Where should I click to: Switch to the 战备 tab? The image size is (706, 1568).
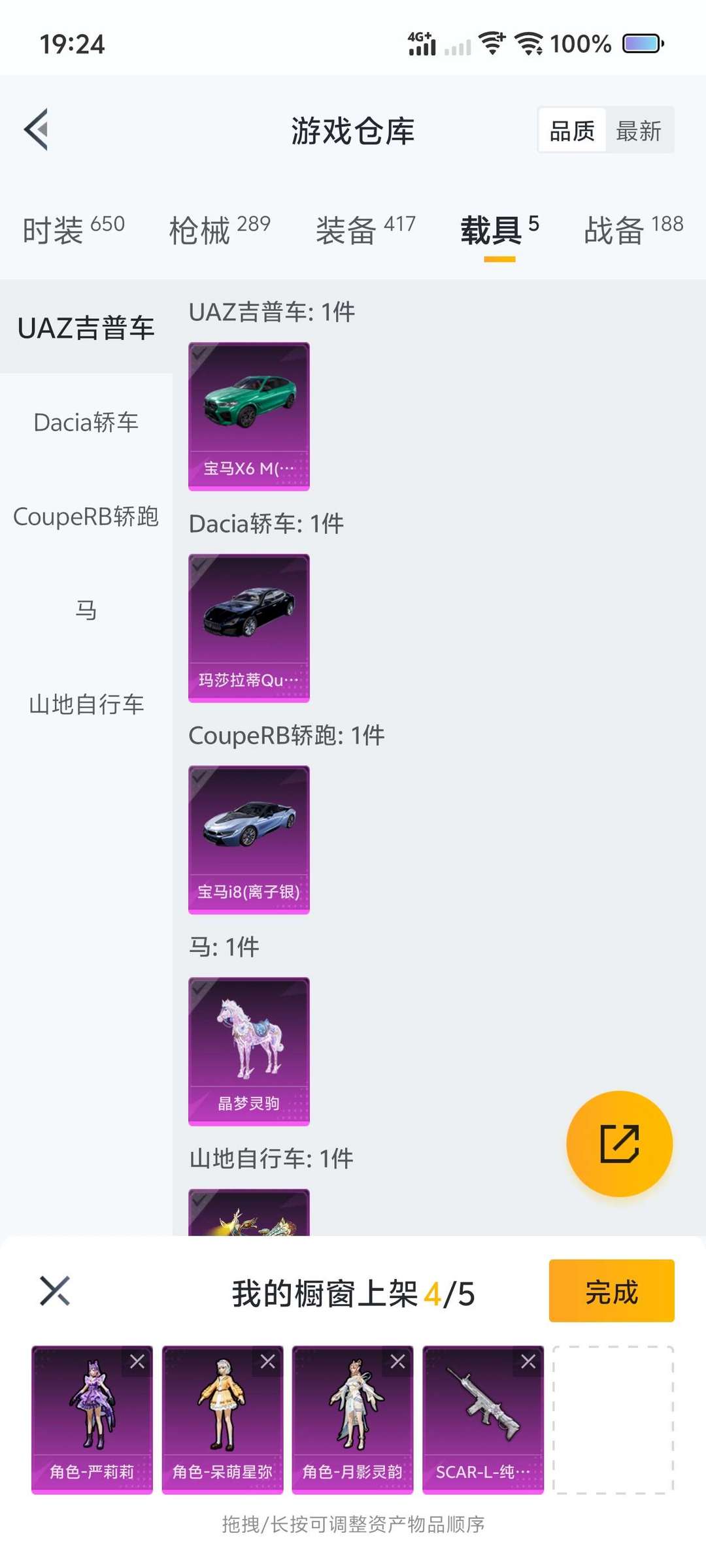(633, 229)
